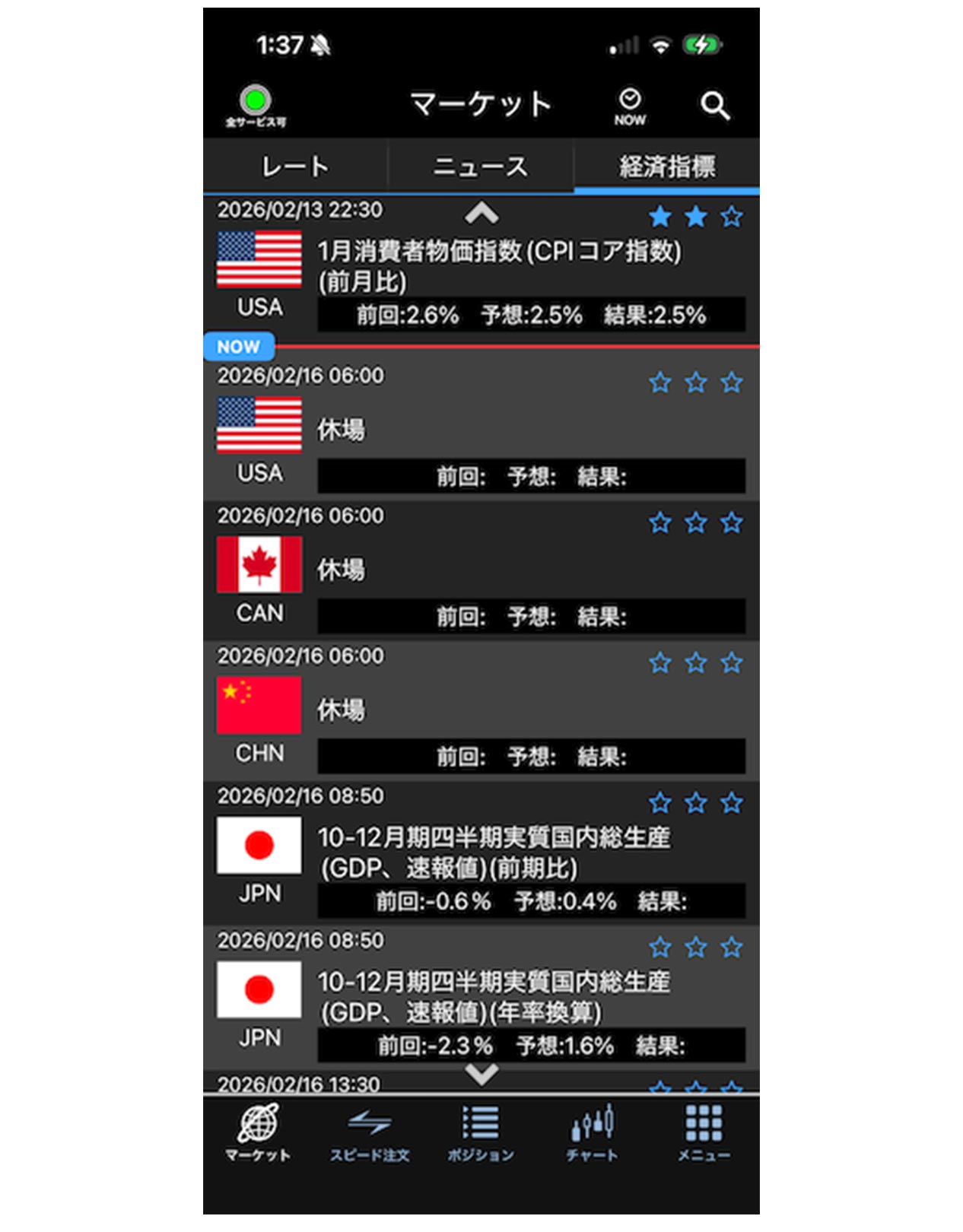This screenshot has height=1232, width=963.
Task: Select the 経済指標 tab
Action: pos(666,166)
